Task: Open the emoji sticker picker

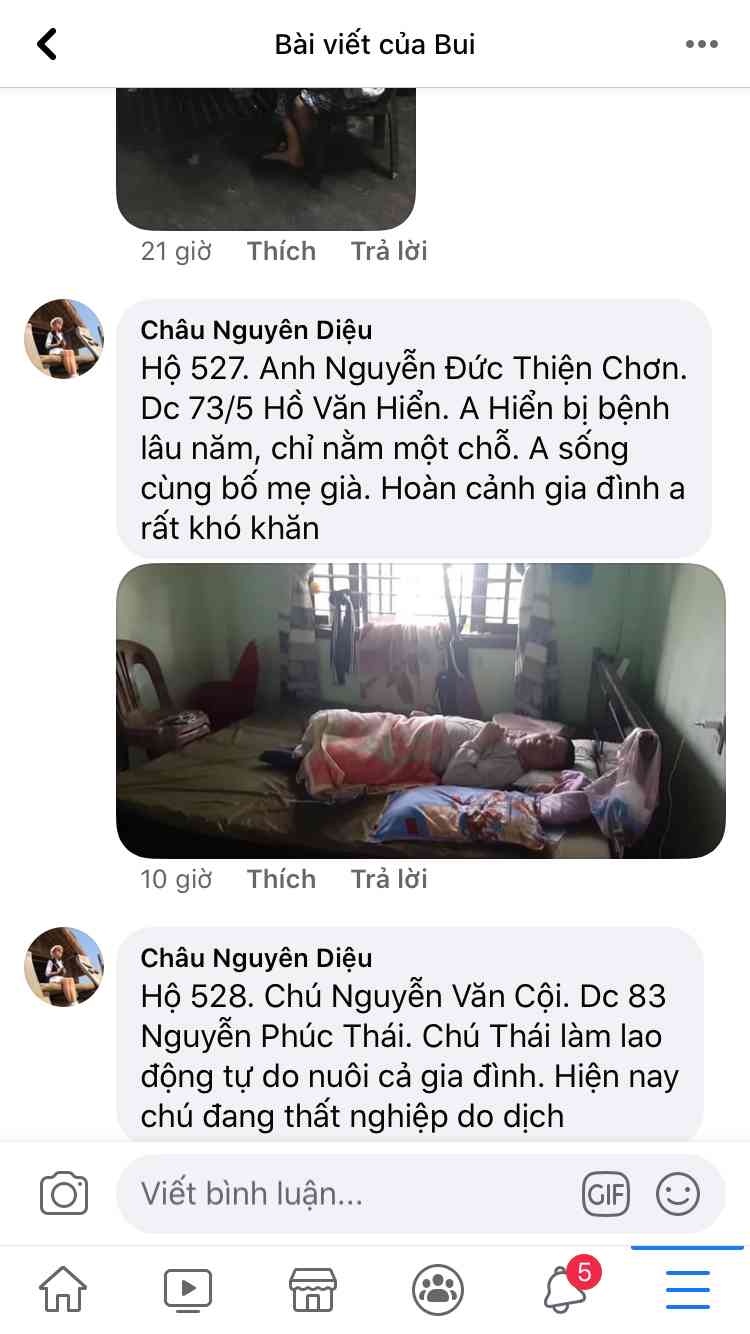Action: click(677, 1194)
